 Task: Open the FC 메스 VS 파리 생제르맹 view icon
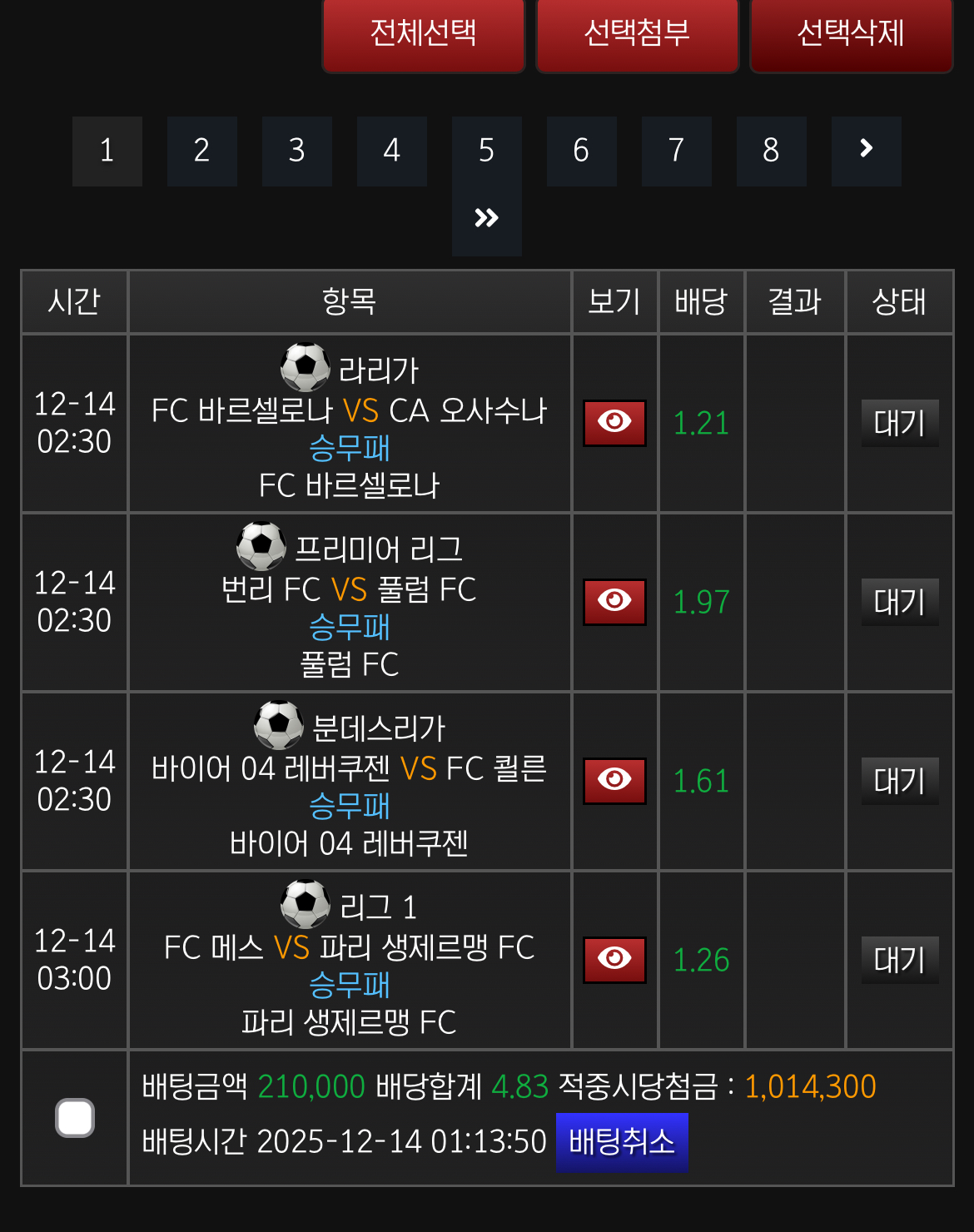coord(614,960)
